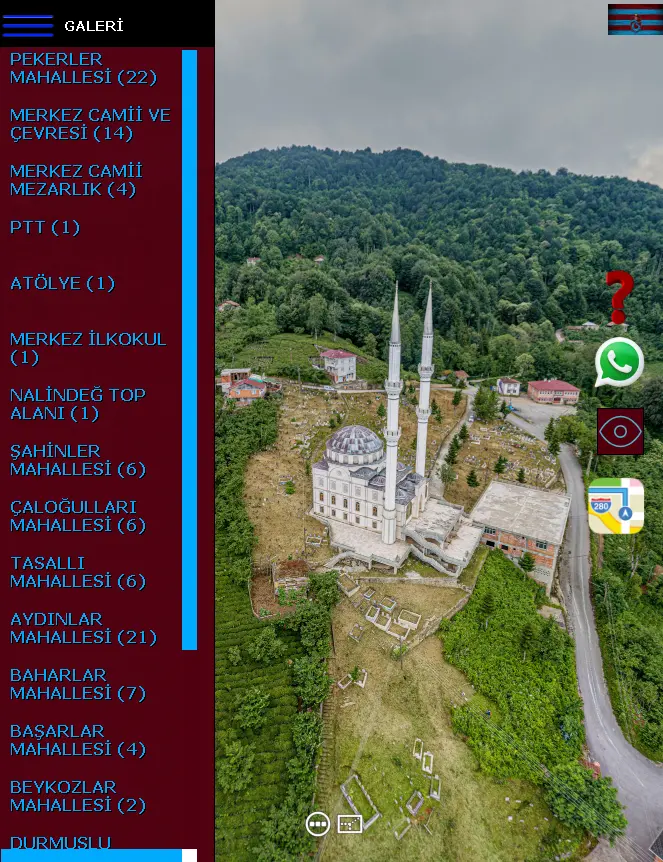Select Atölye (1) from the list
Image resolution: width=663 pixels, height=862 pixels.
(62, 283)
